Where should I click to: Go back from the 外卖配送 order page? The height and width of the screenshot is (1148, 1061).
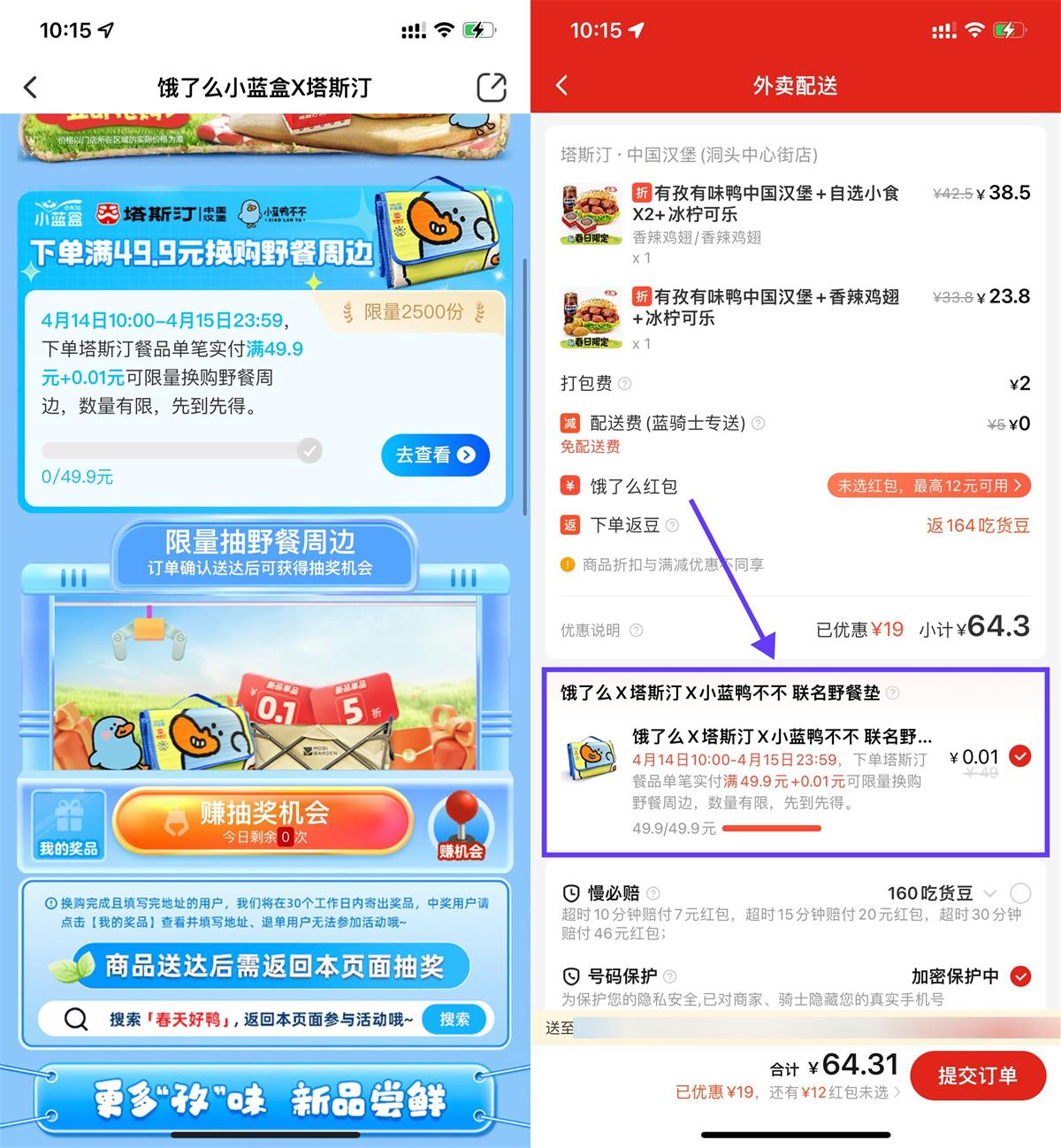[x=561, y=85]
